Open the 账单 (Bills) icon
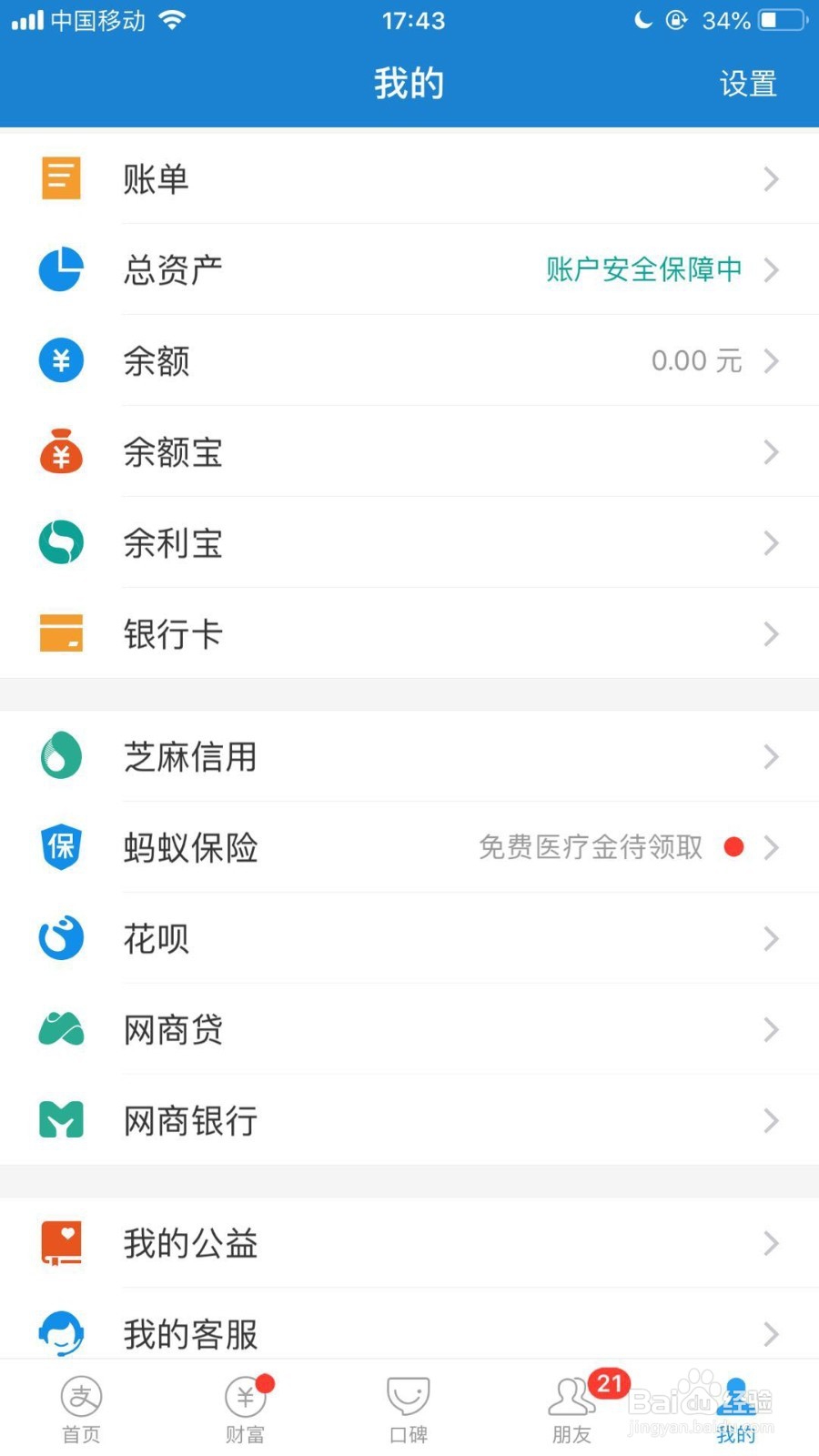 pyautogui.click(x=60, y=178)
